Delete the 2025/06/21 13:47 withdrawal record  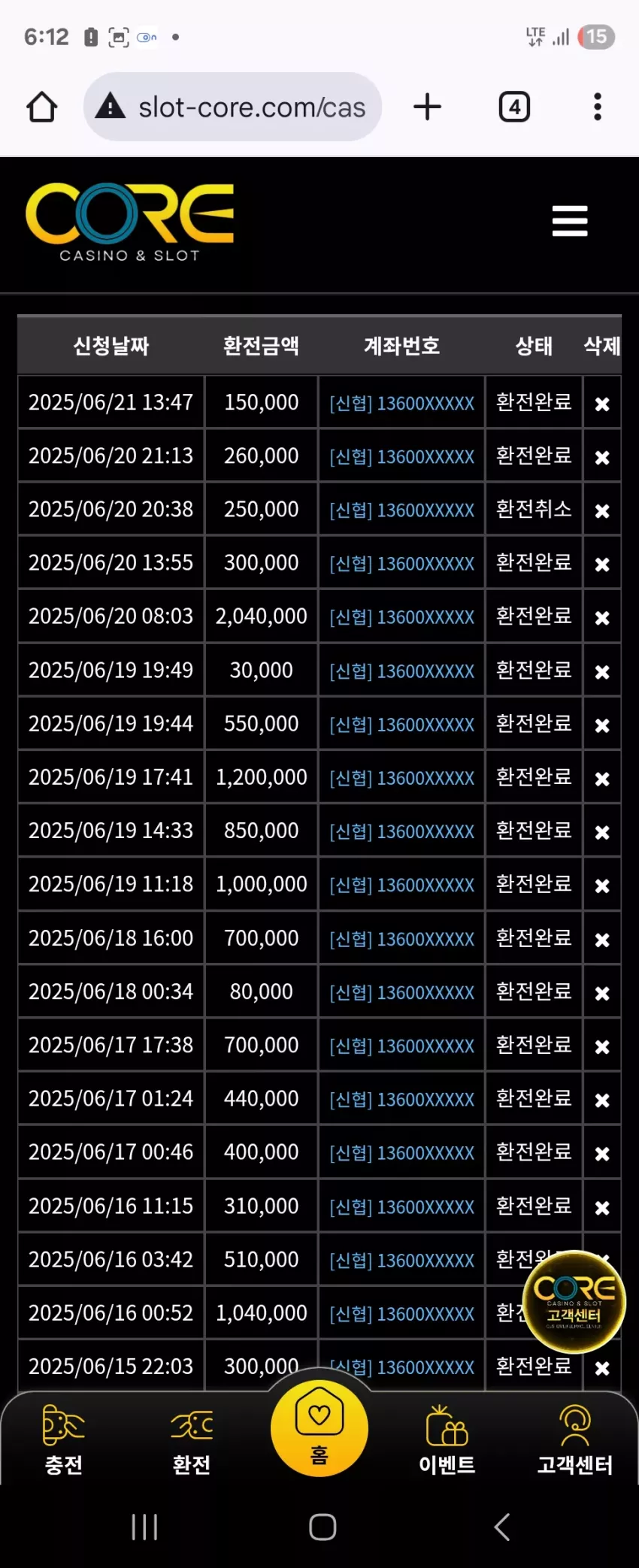pos(602,404)
